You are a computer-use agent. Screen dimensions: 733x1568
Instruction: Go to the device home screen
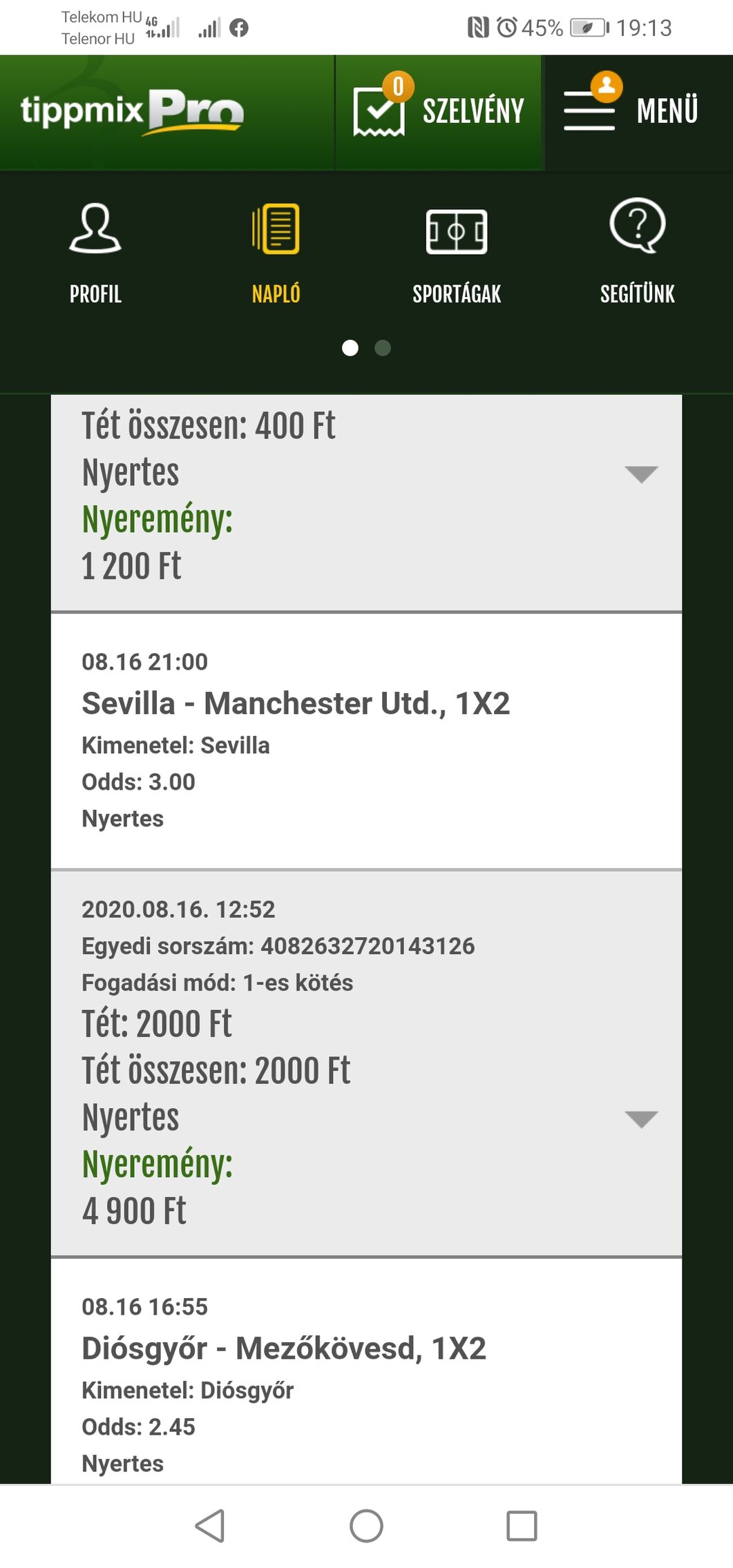click(x=366, y=1525)
